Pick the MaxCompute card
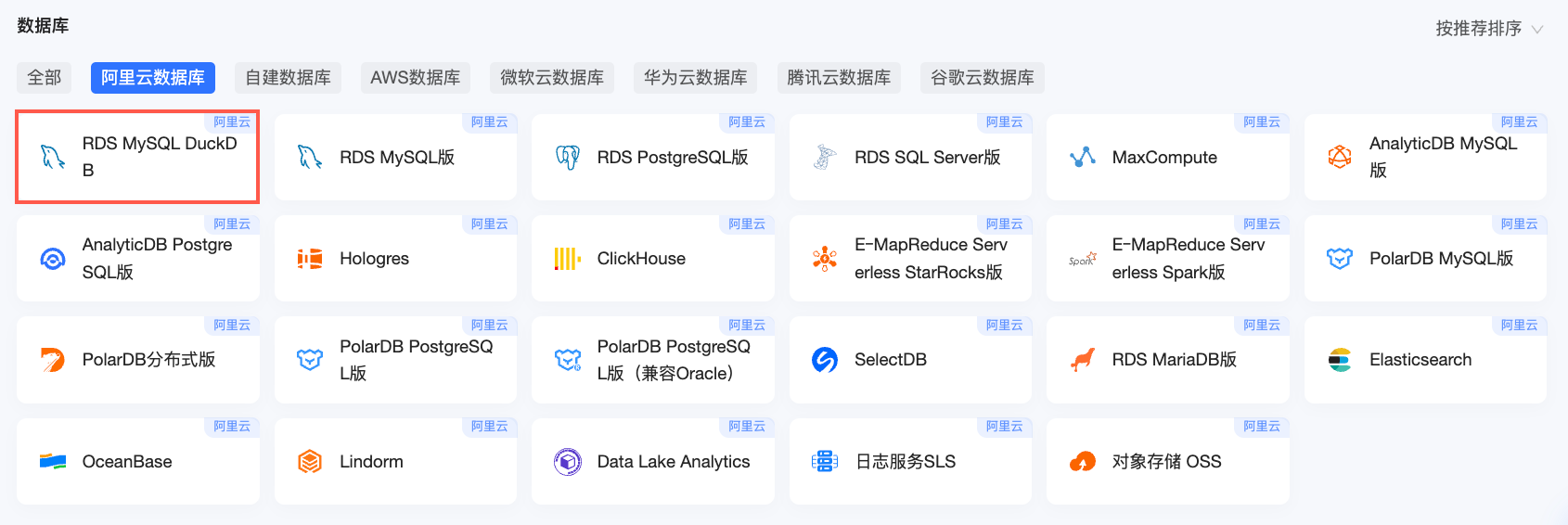 1167,158
